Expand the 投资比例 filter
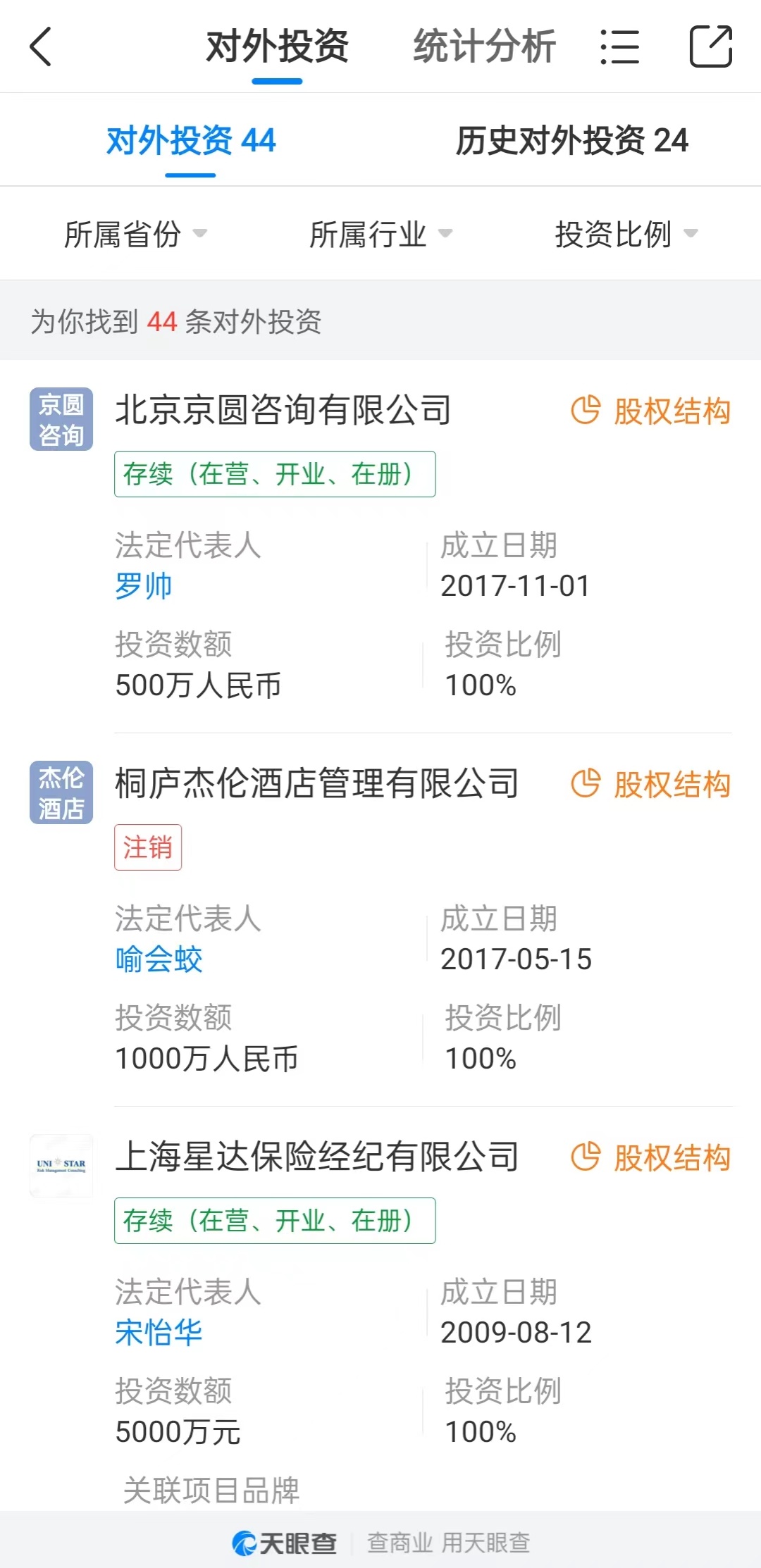Screen dimensions: 761x1568 [626, 234]
